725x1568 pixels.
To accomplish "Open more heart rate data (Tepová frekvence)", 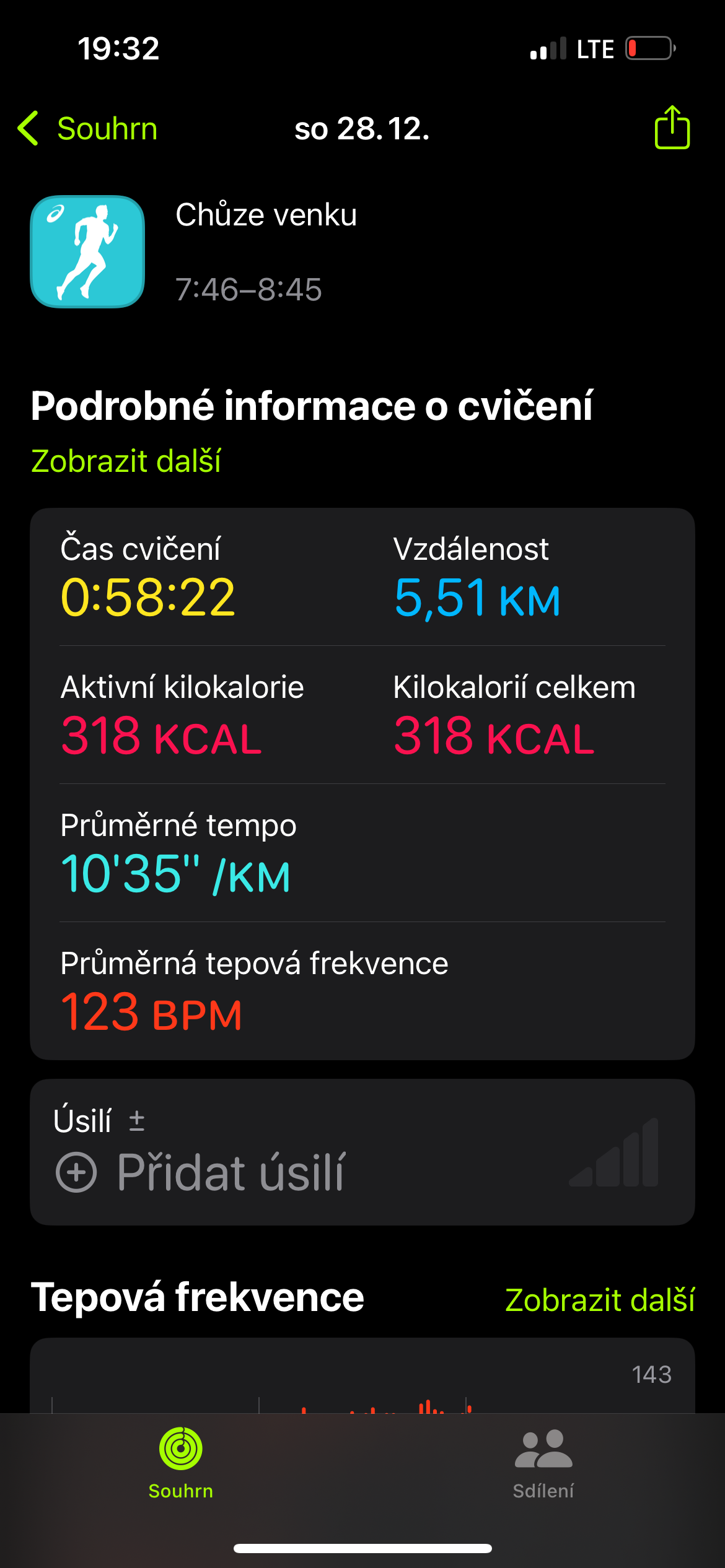I will [599, 1300].
